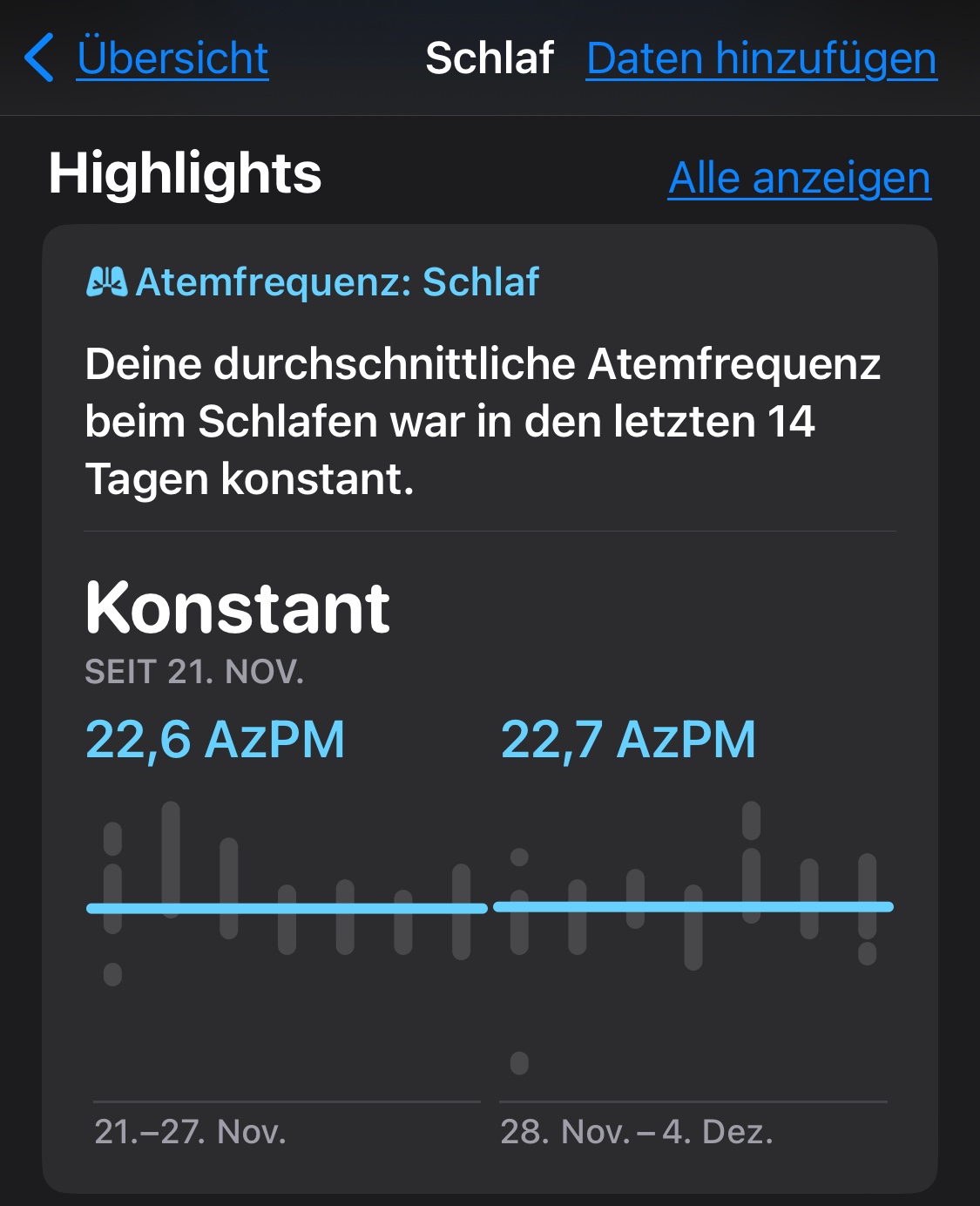Show all highlights via Alle anzeigen
This screenshot has width=980, height=1206.
tap(799, 178)
